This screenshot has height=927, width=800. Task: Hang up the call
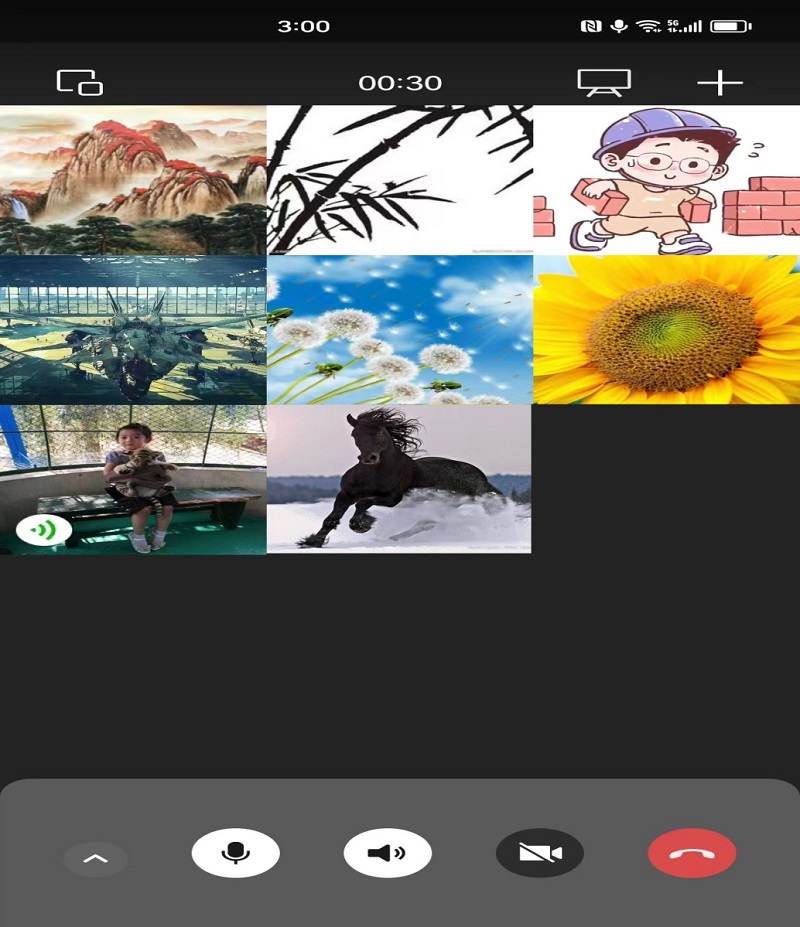click(692, 853)
